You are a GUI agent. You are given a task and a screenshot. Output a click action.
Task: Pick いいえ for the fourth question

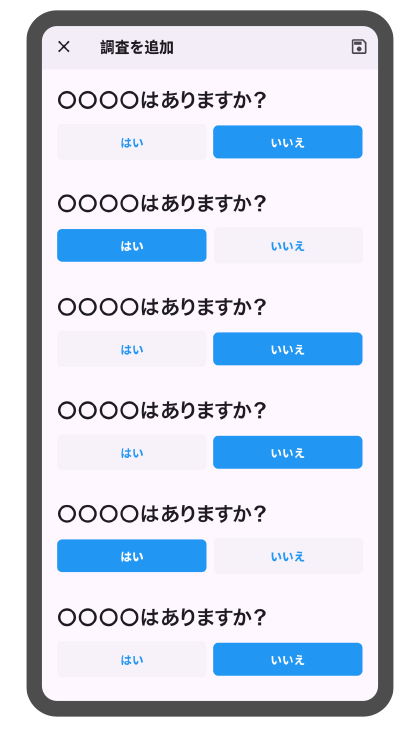point(288,452)
